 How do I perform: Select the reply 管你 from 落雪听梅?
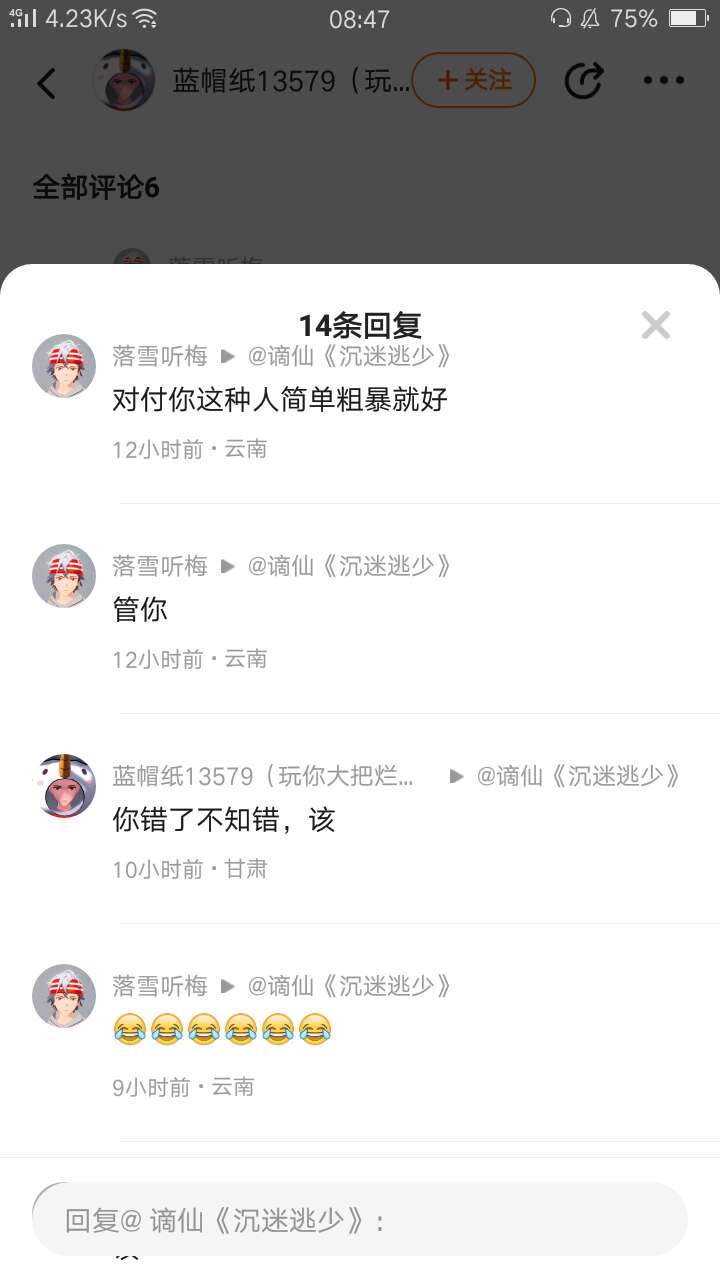click(140, 609)
